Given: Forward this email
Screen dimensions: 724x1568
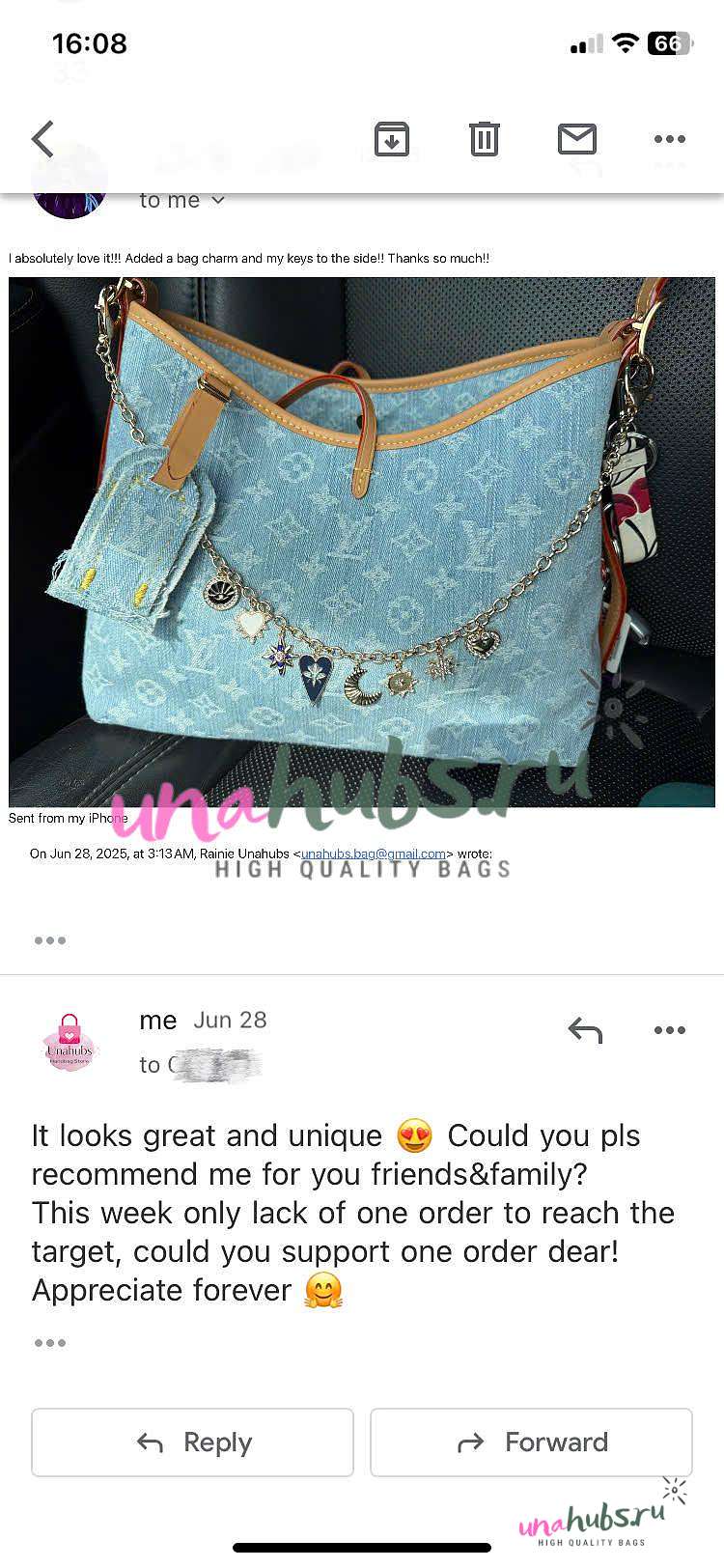Looking at the screenshot, I should pos(531,1442).
